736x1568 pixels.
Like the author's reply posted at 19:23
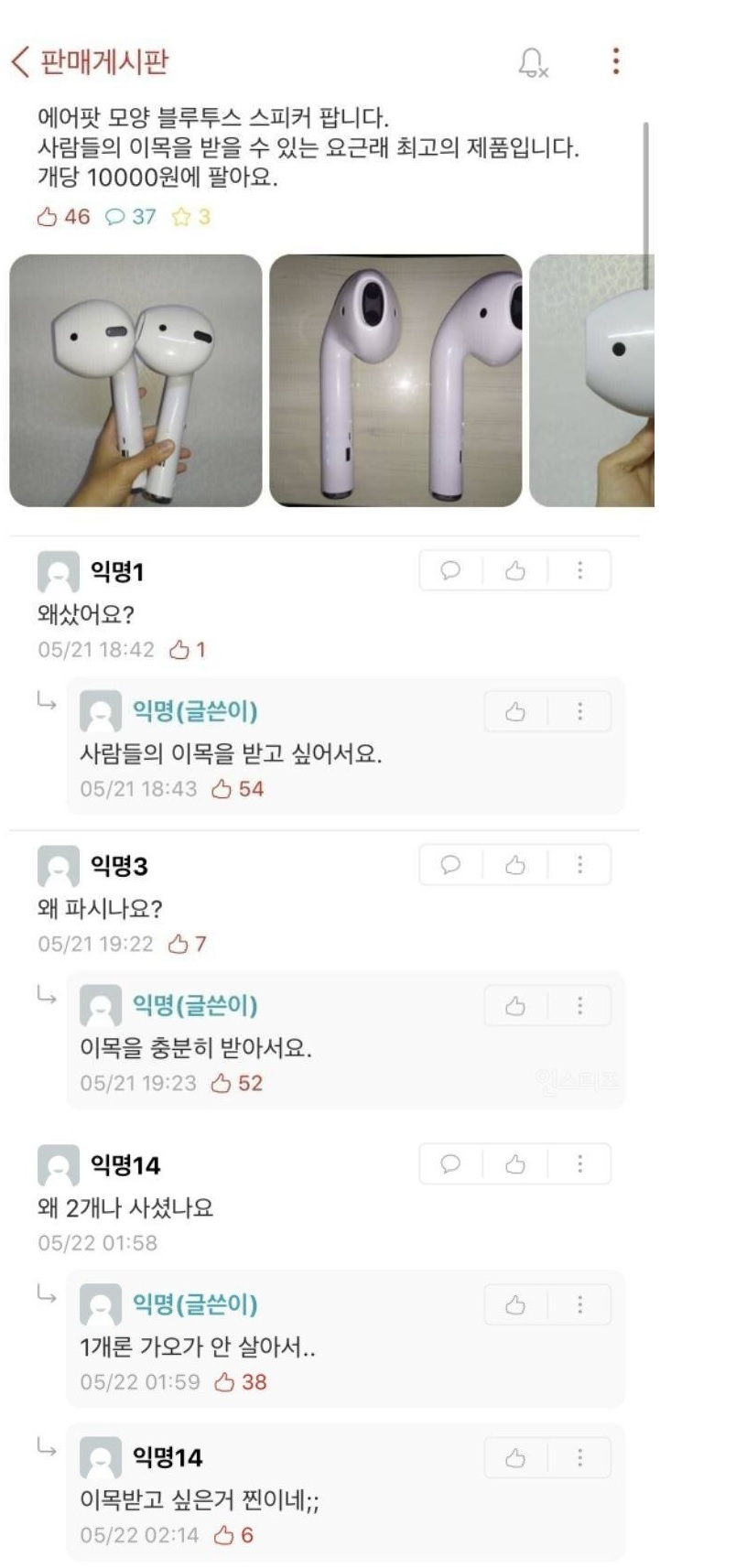tap(515, 1006)
